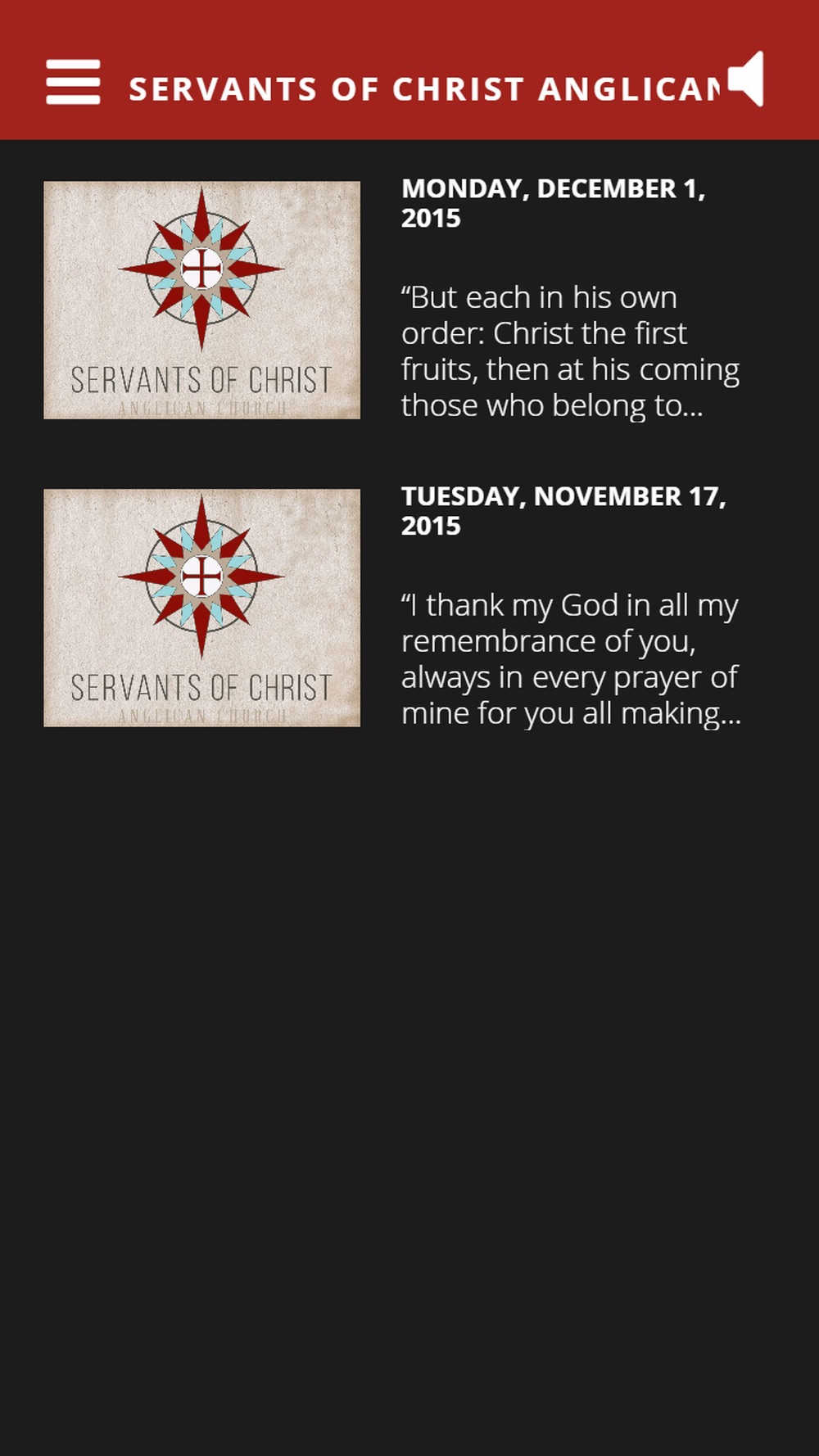Tap the speaker audio icon
This screenshot has height=1456, width=819.
[x=746, y=79]
